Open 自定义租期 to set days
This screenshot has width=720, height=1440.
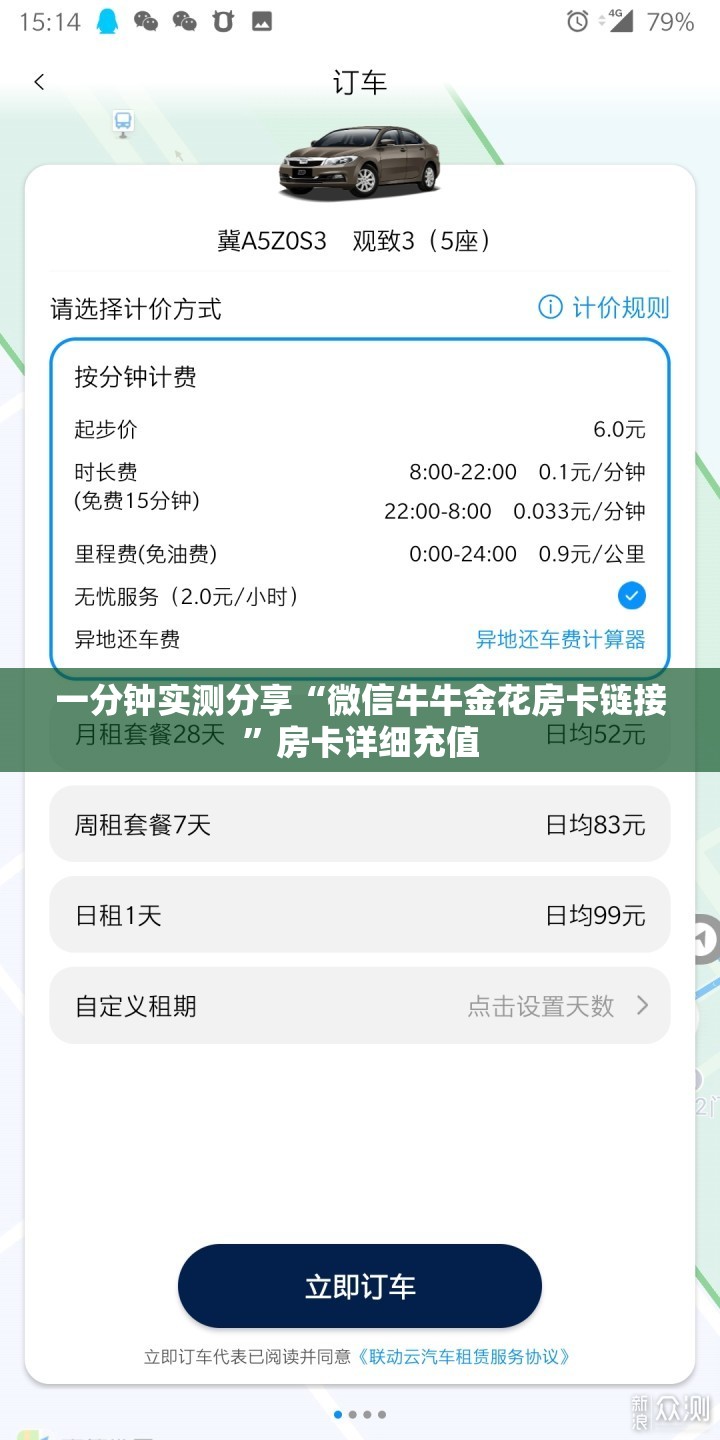point(360,1006)
